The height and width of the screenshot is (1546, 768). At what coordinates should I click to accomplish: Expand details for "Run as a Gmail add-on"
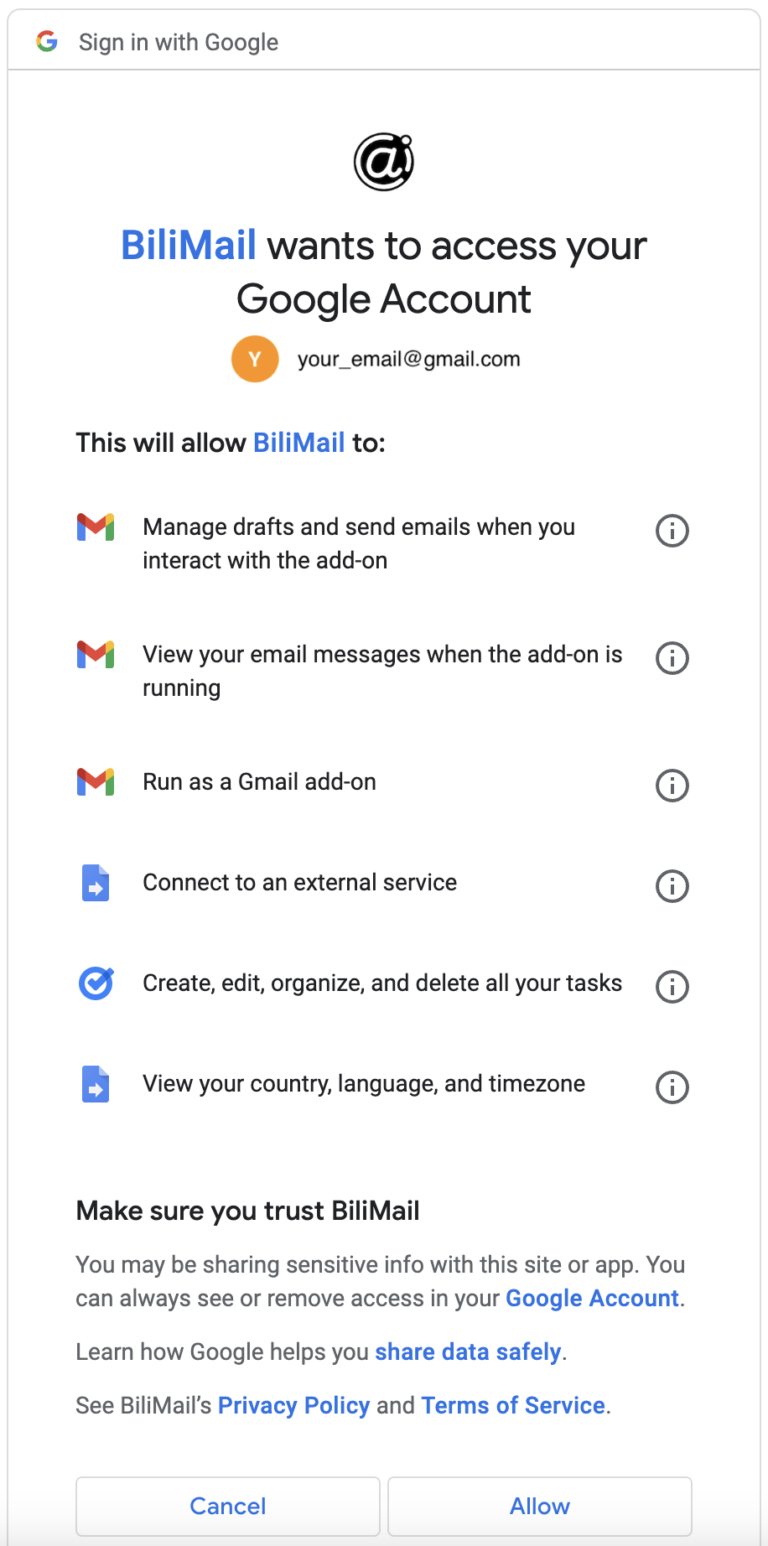pos(671,785)
